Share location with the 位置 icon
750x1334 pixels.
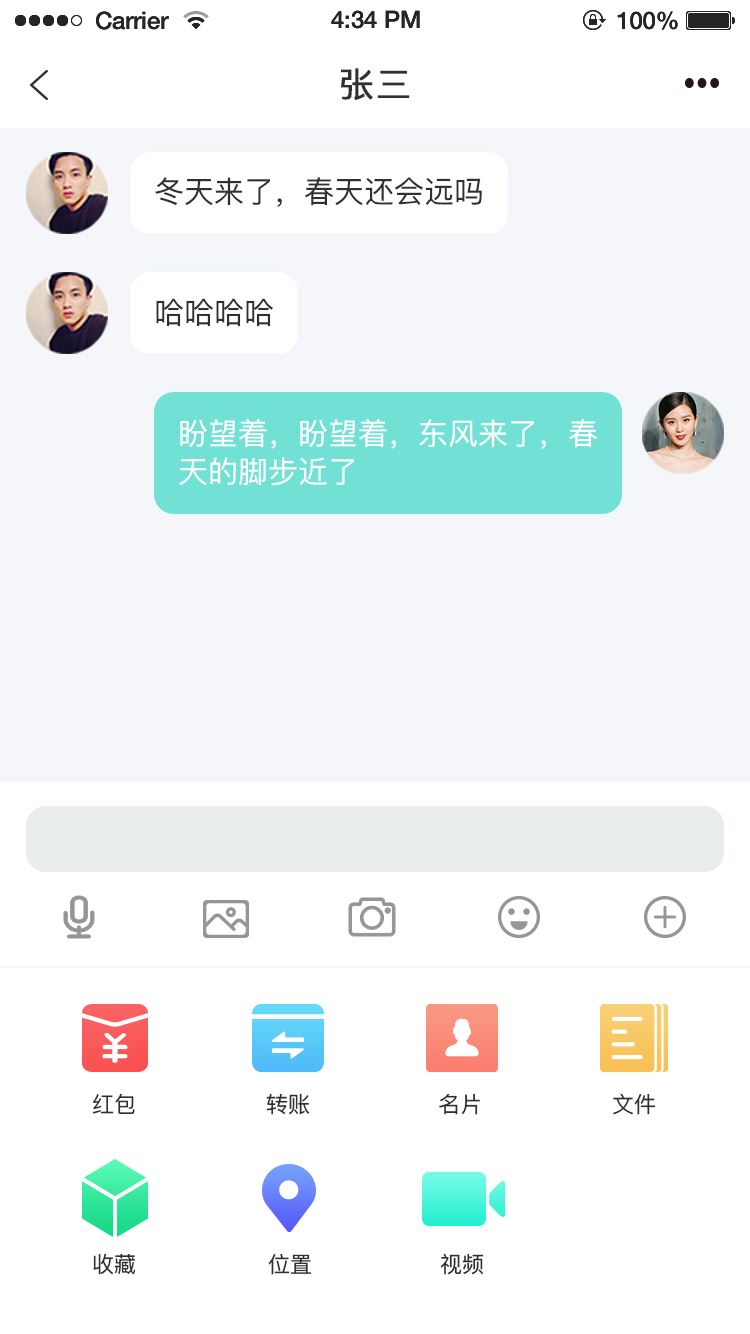point(288,1197)
